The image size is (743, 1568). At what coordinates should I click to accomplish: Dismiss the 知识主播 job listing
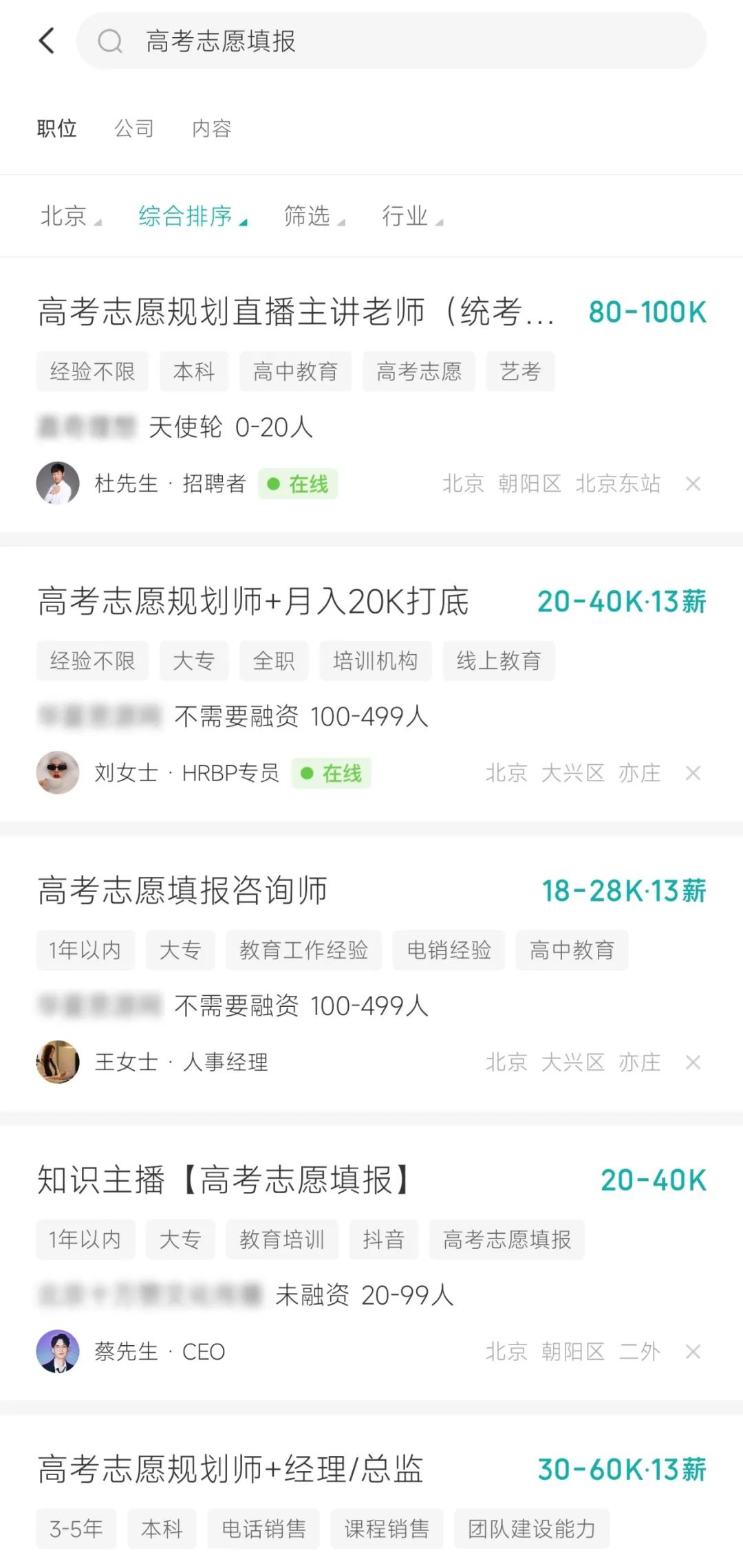[693, 1351]
